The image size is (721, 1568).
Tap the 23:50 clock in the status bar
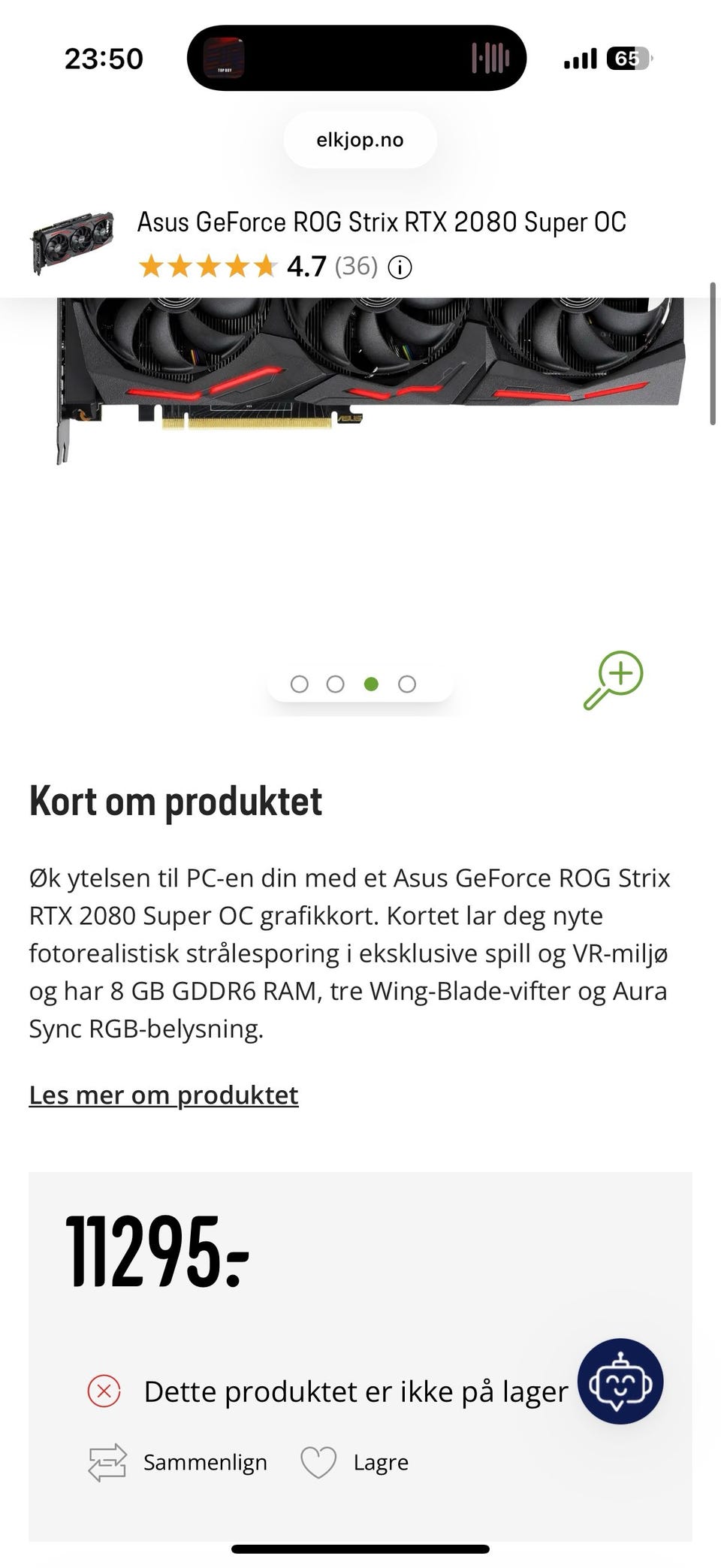pyautogui.click(x=104, y=58)
